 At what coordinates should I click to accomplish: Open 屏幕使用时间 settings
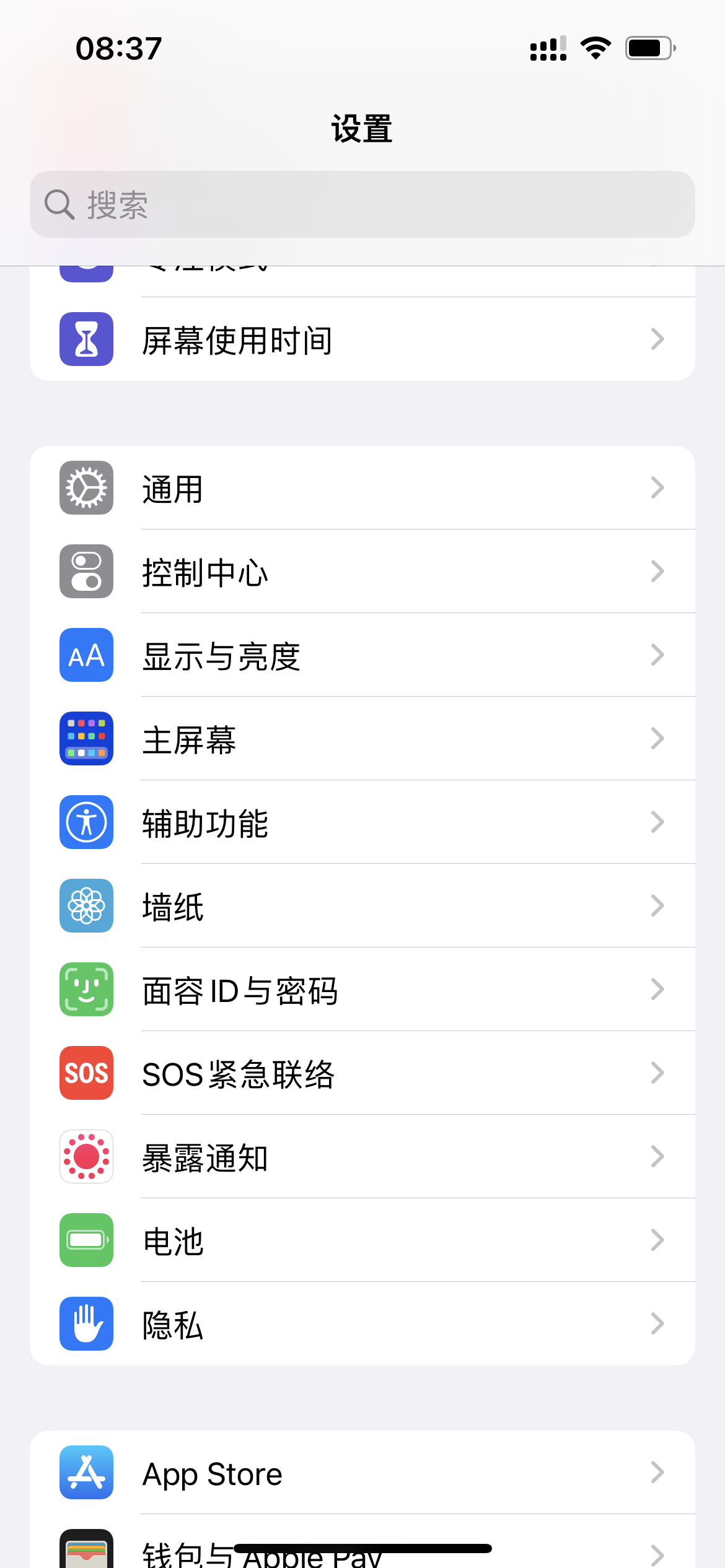point(362,339)
